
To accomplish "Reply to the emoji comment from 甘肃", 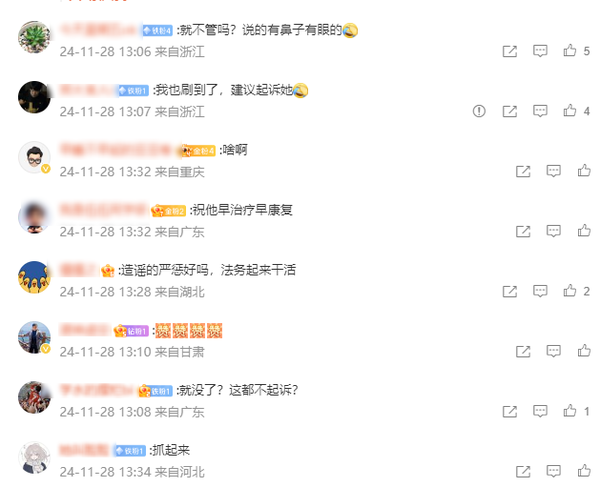I will pyautogui.click(x=553, y=351).
